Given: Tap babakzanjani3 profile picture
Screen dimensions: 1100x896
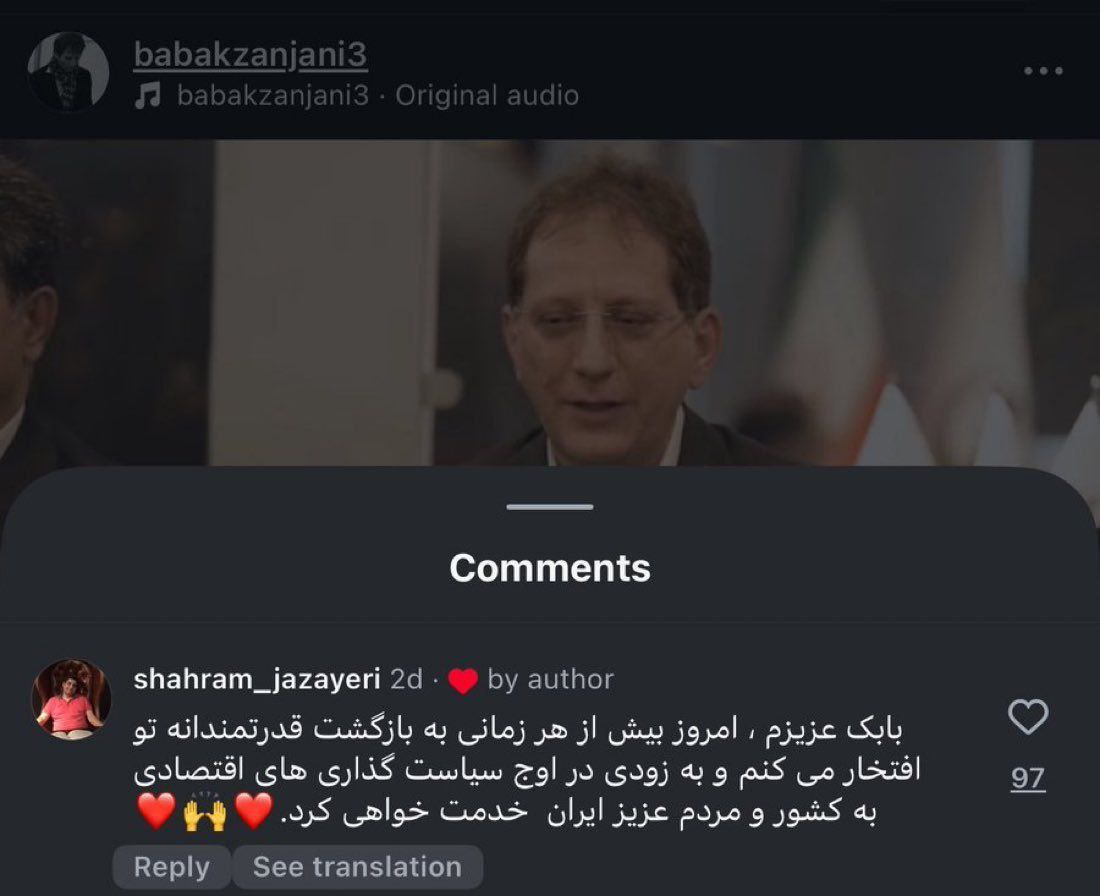Looking at the screenshot, I should [68, 71].
